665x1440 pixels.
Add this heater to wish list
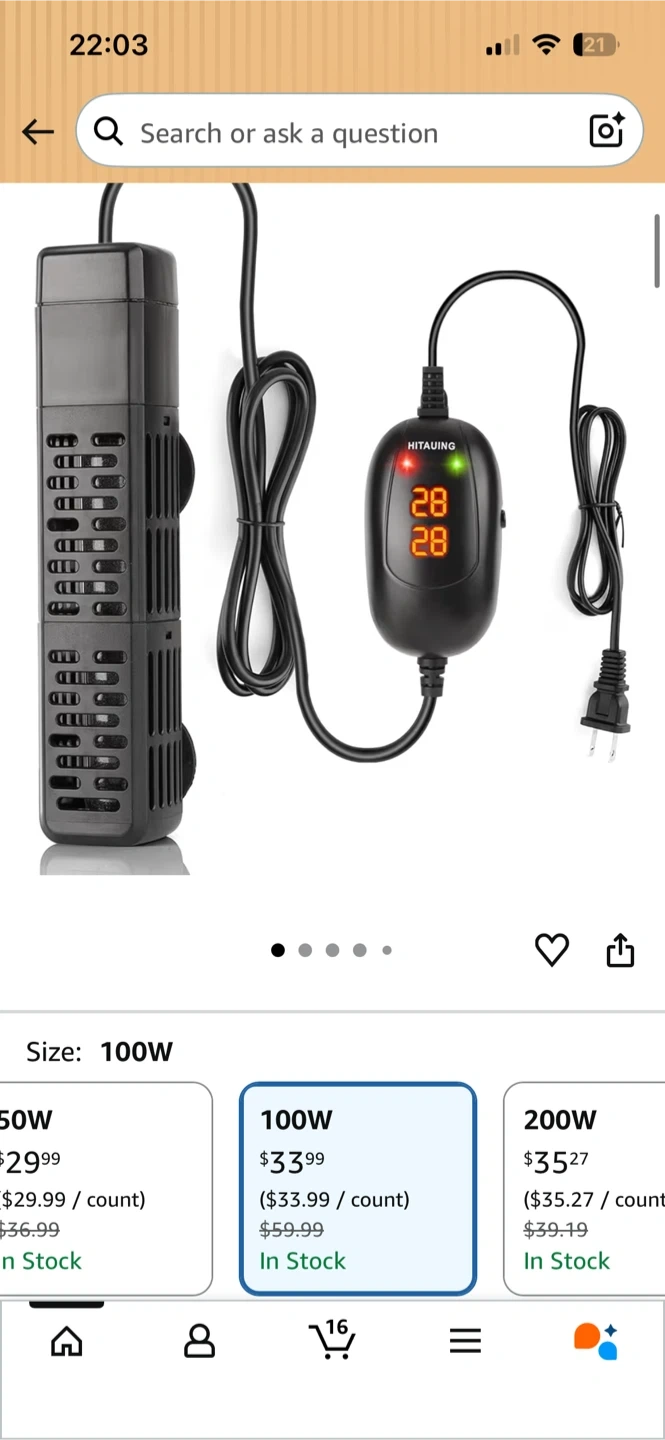pos(551,950)
